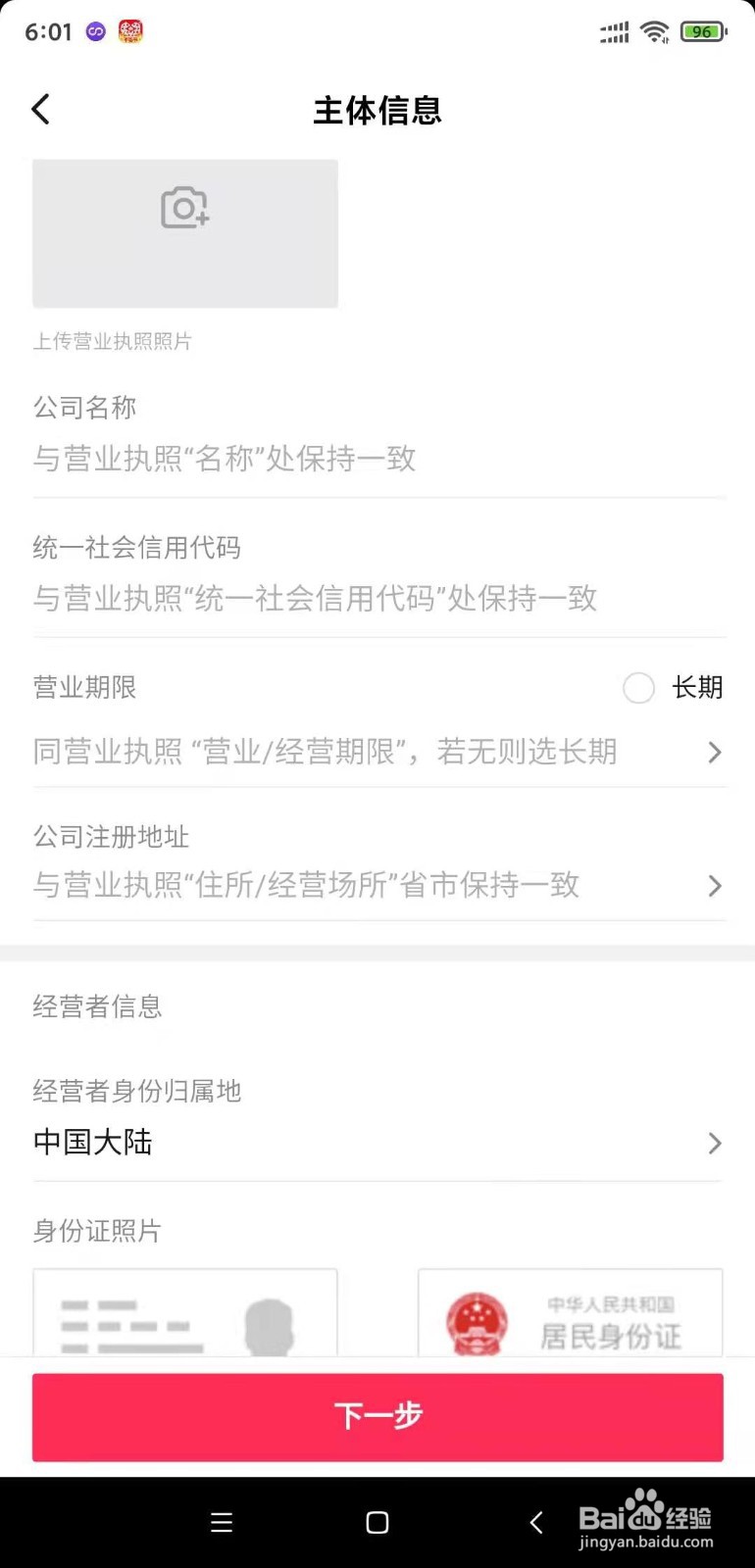Expand 经营者身份归属地 showing 中国大陆
755x1568 pixels.
(715, 1143)
